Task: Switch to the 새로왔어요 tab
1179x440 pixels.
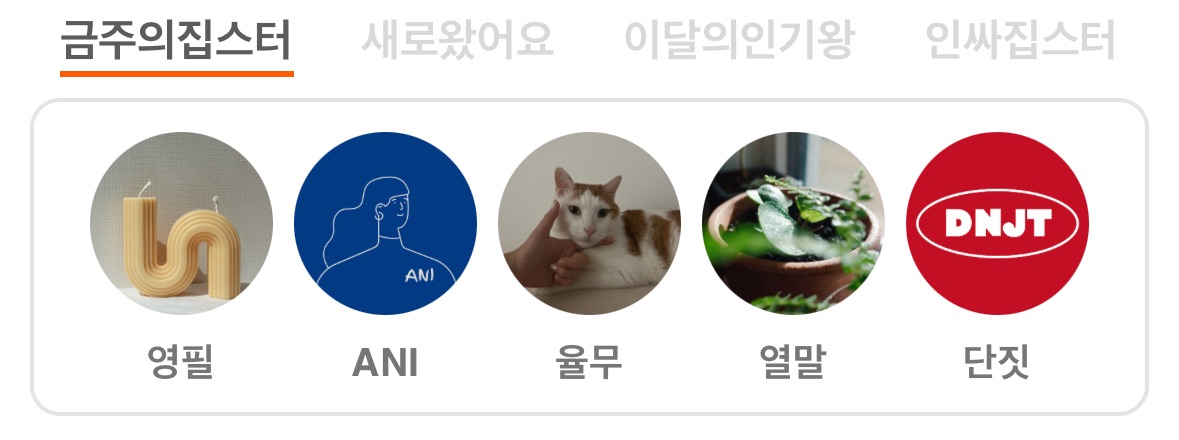Action: (x=457, y=40)
